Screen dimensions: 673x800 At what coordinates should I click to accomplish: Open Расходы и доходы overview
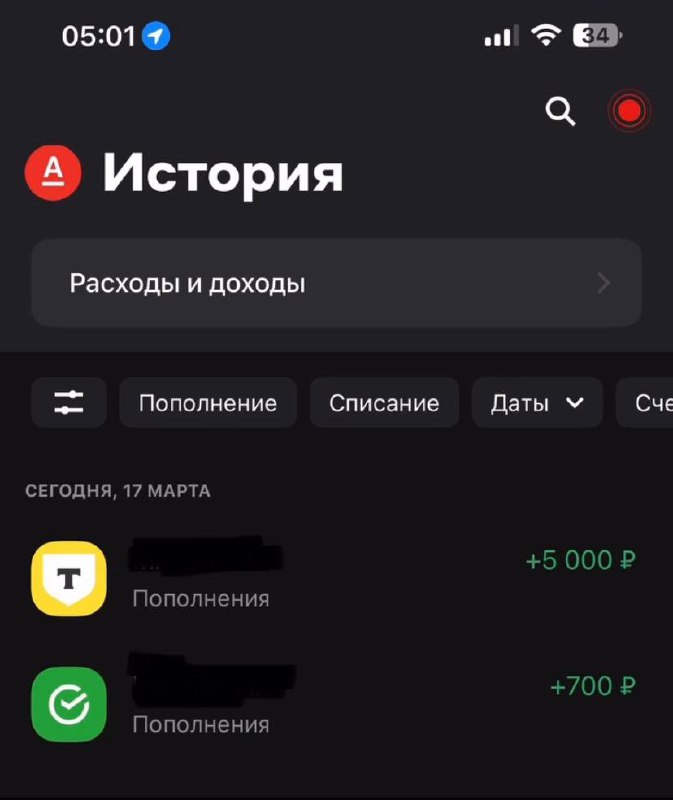pos(336,283)
